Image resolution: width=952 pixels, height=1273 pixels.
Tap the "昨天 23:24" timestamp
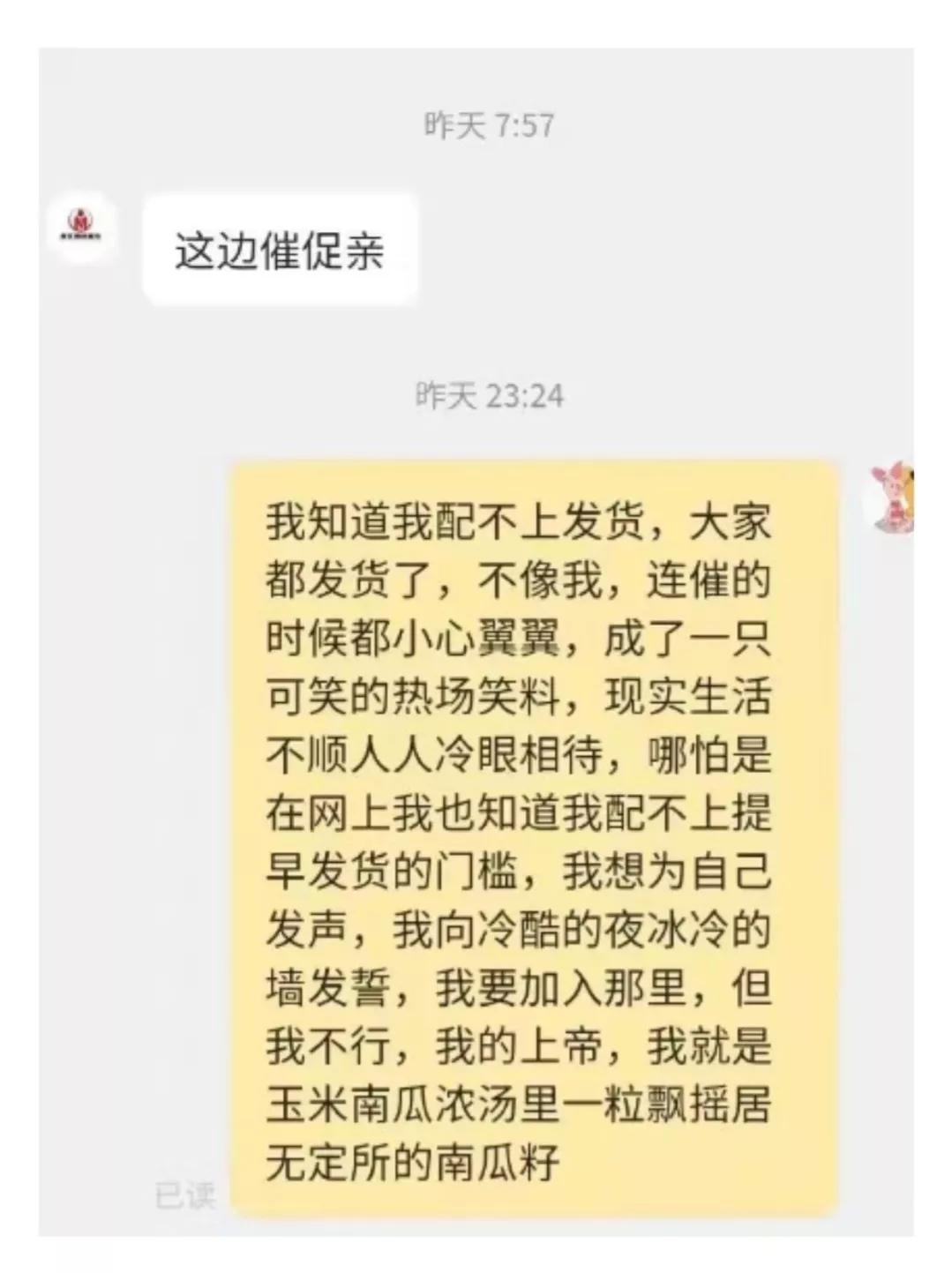pos(488,396)
